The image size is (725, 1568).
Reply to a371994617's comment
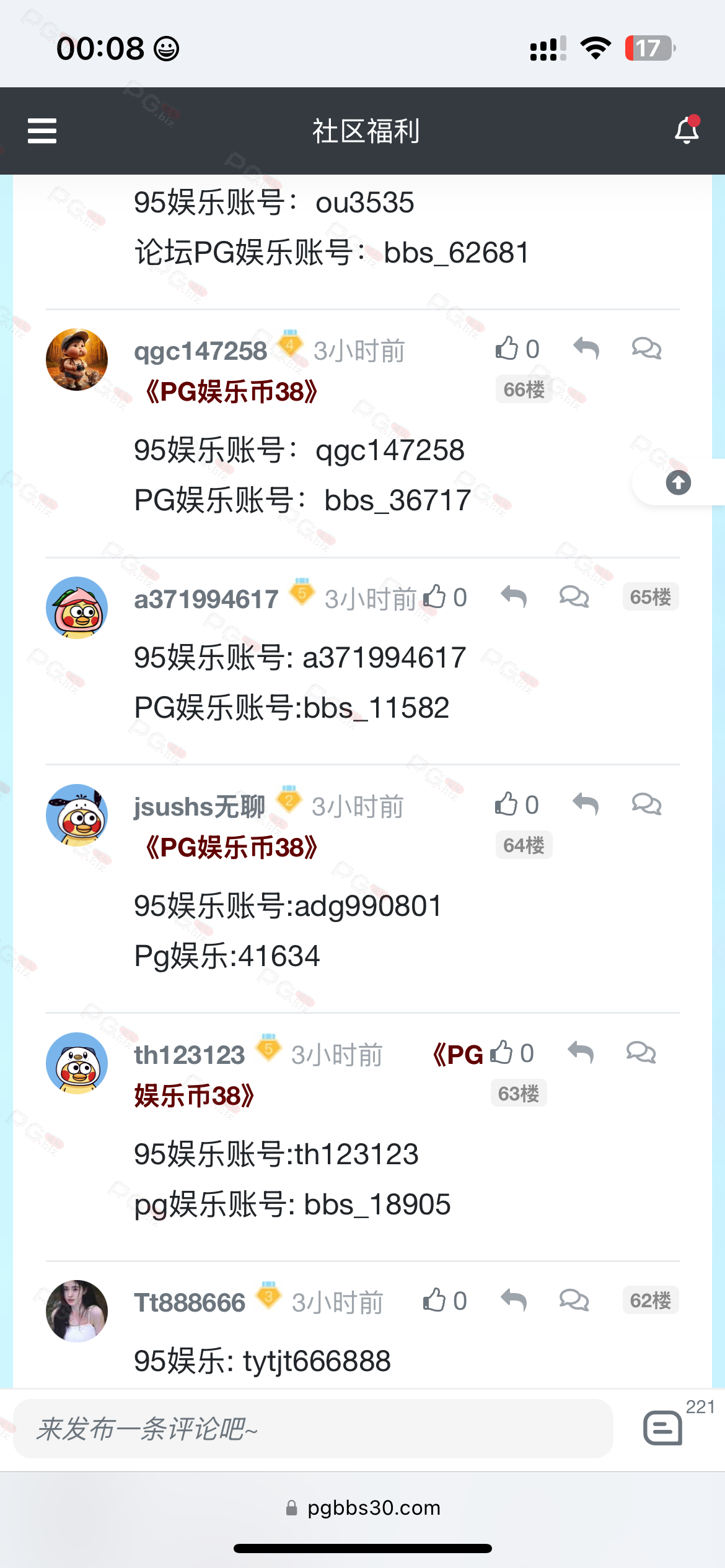[x=514, y=597]
